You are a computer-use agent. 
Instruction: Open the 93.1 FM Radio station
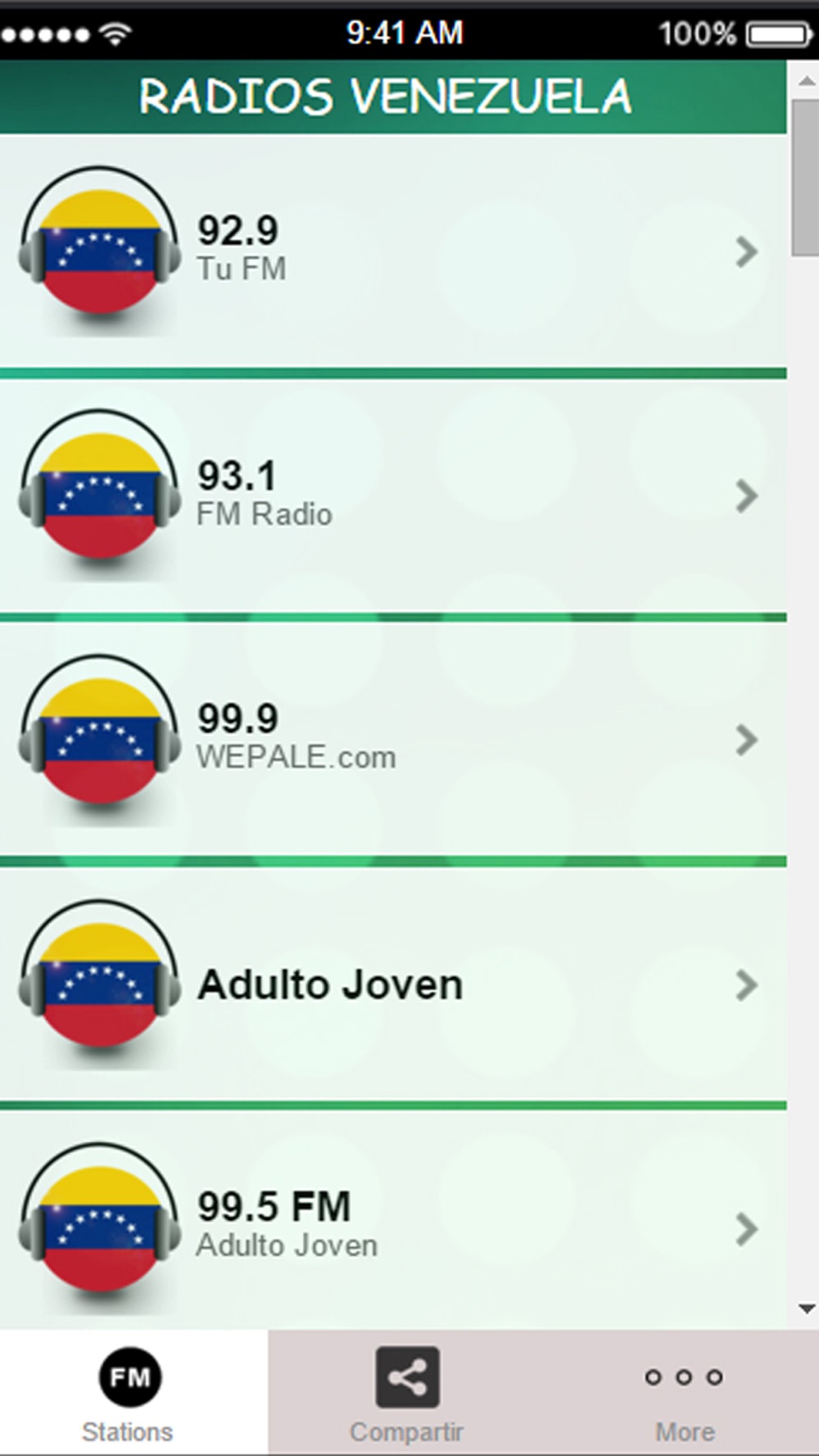tap(393, 495)
